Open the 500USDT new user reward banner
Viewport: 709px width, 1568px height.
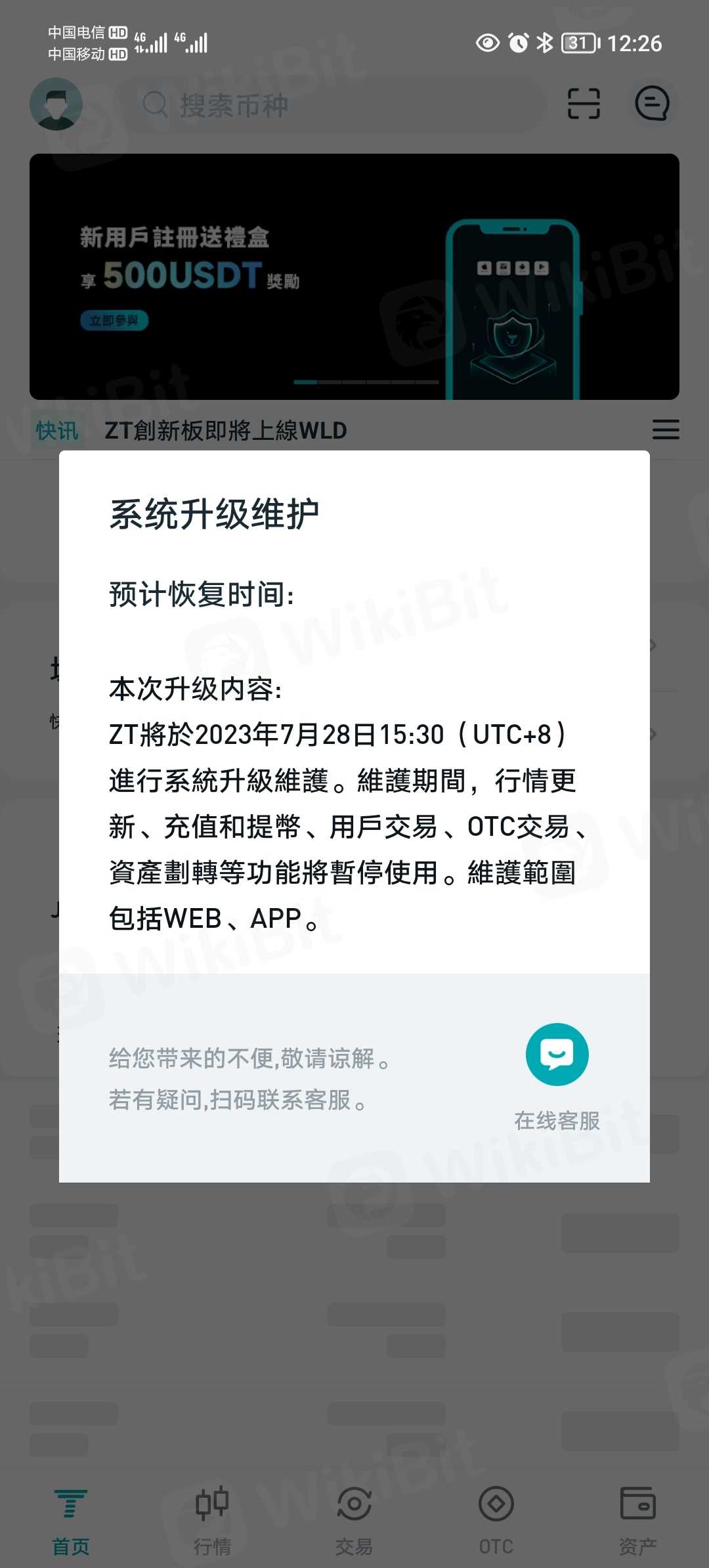click(354, 276)
